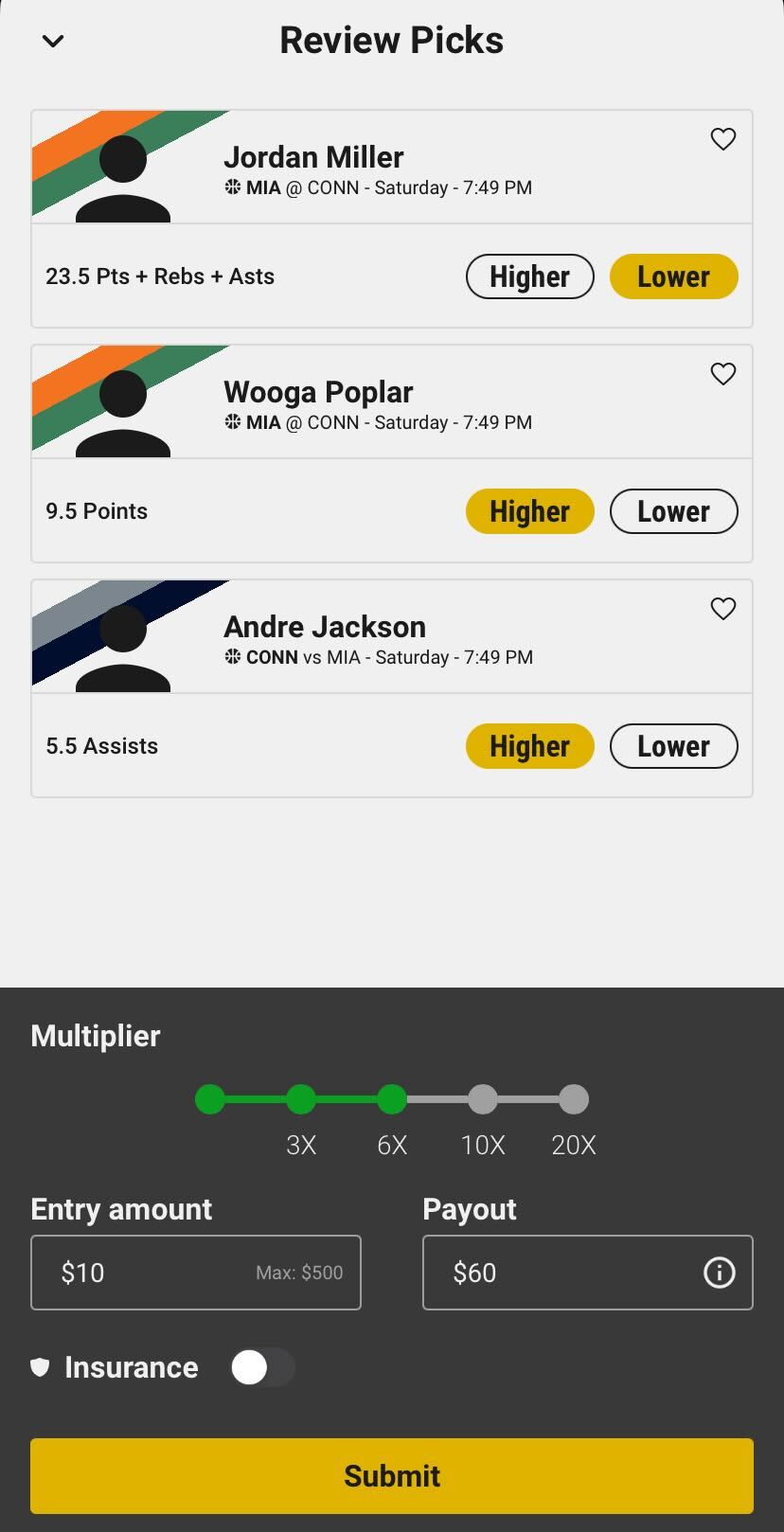The image size is (784, 1532).
Task: Favorite Andre Jackson with the heart icon
Action: [x=723, y=609]
